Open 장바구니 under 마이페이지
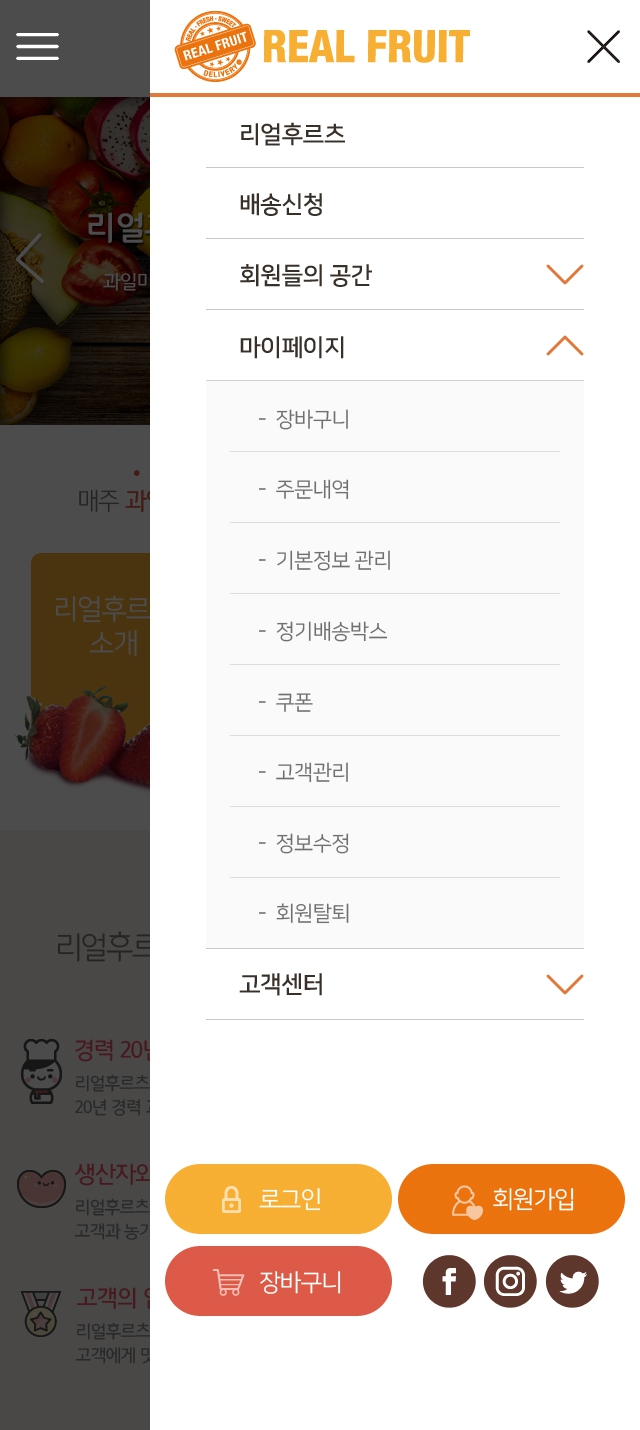Image resolution: width=640 pixels, height=1430 pixels. click(x=394, y=417)
